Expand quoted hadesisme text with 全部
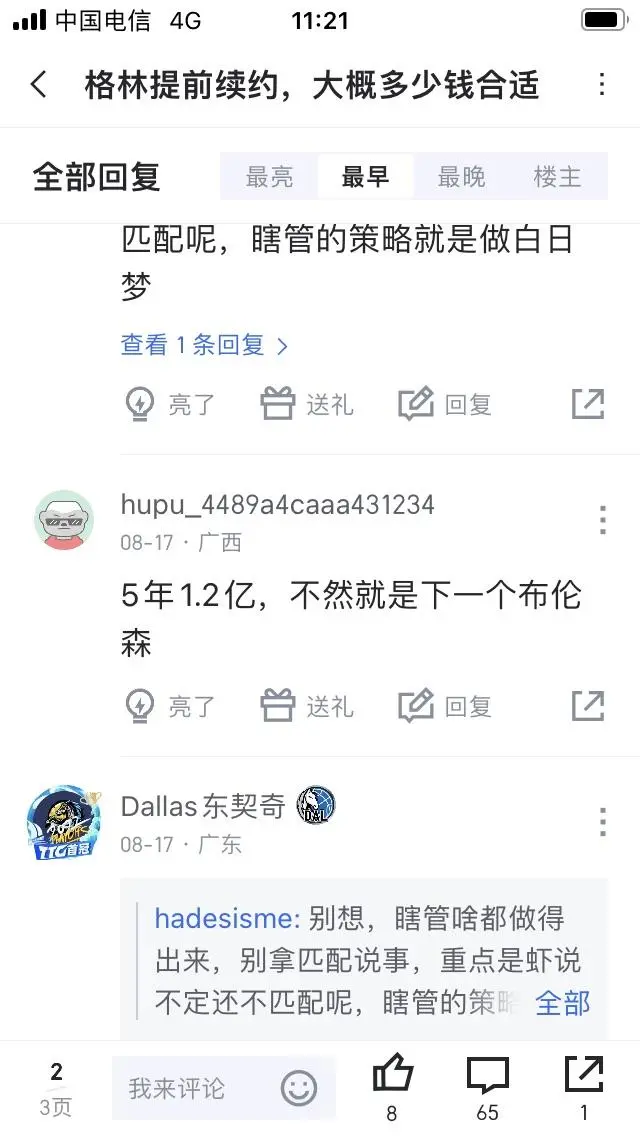 (562, 1003)
